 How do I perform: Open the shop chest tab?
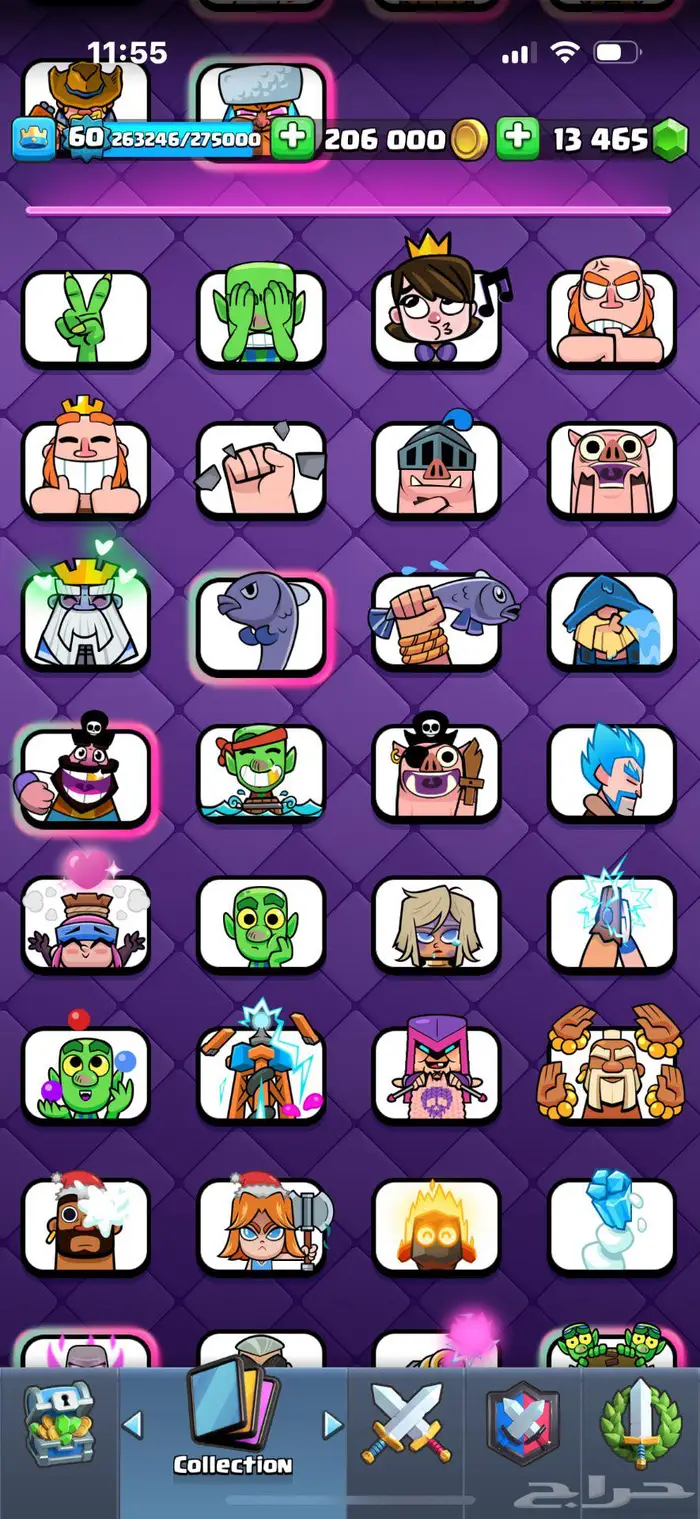click(x=58, y=1440)
